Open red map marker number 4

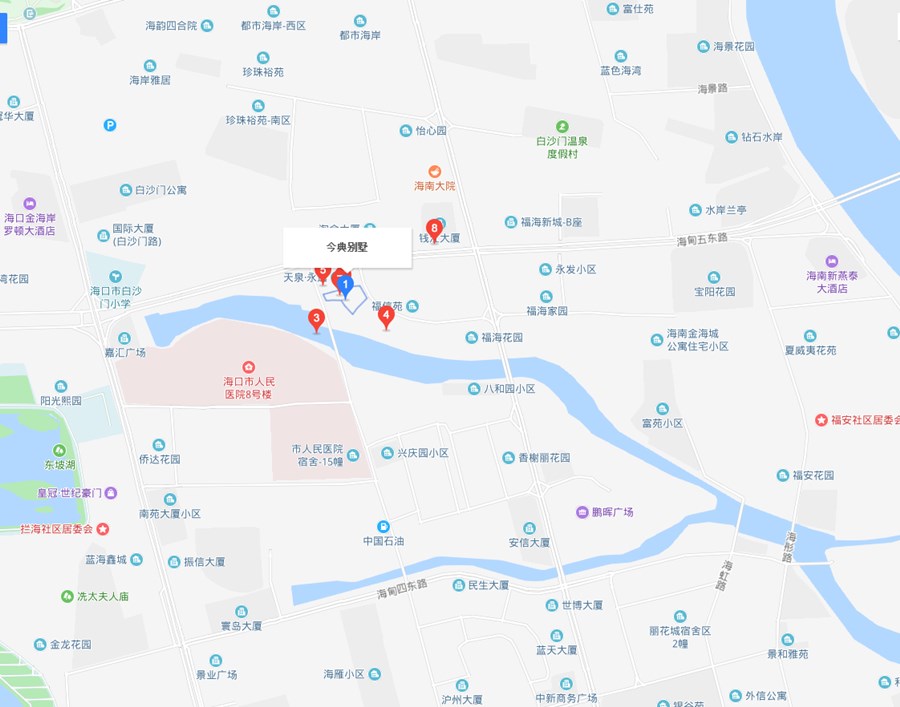pyautogui.click(x=386, y=317)
